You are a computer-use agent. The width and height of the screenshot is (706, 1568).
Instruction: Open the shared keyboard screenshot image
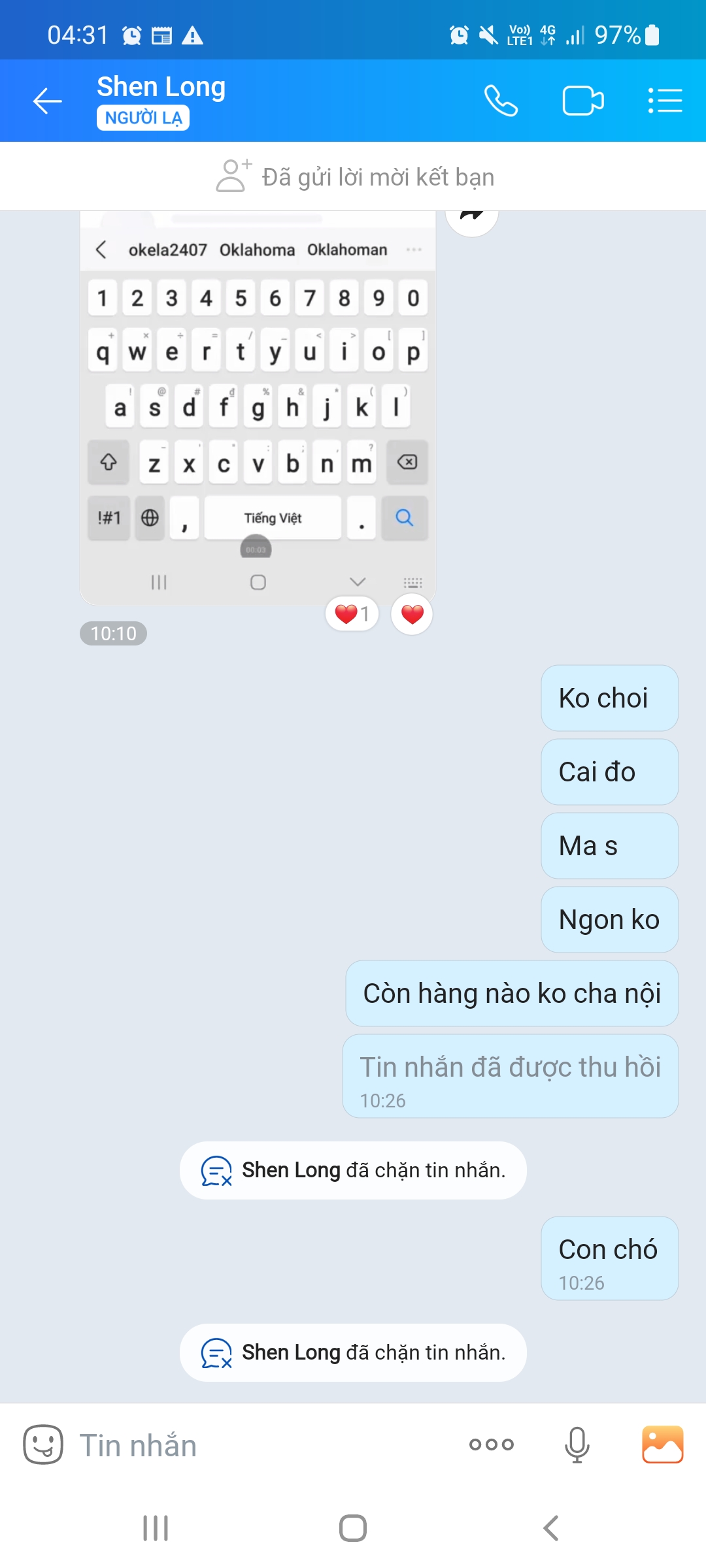[x=258, y=405]
